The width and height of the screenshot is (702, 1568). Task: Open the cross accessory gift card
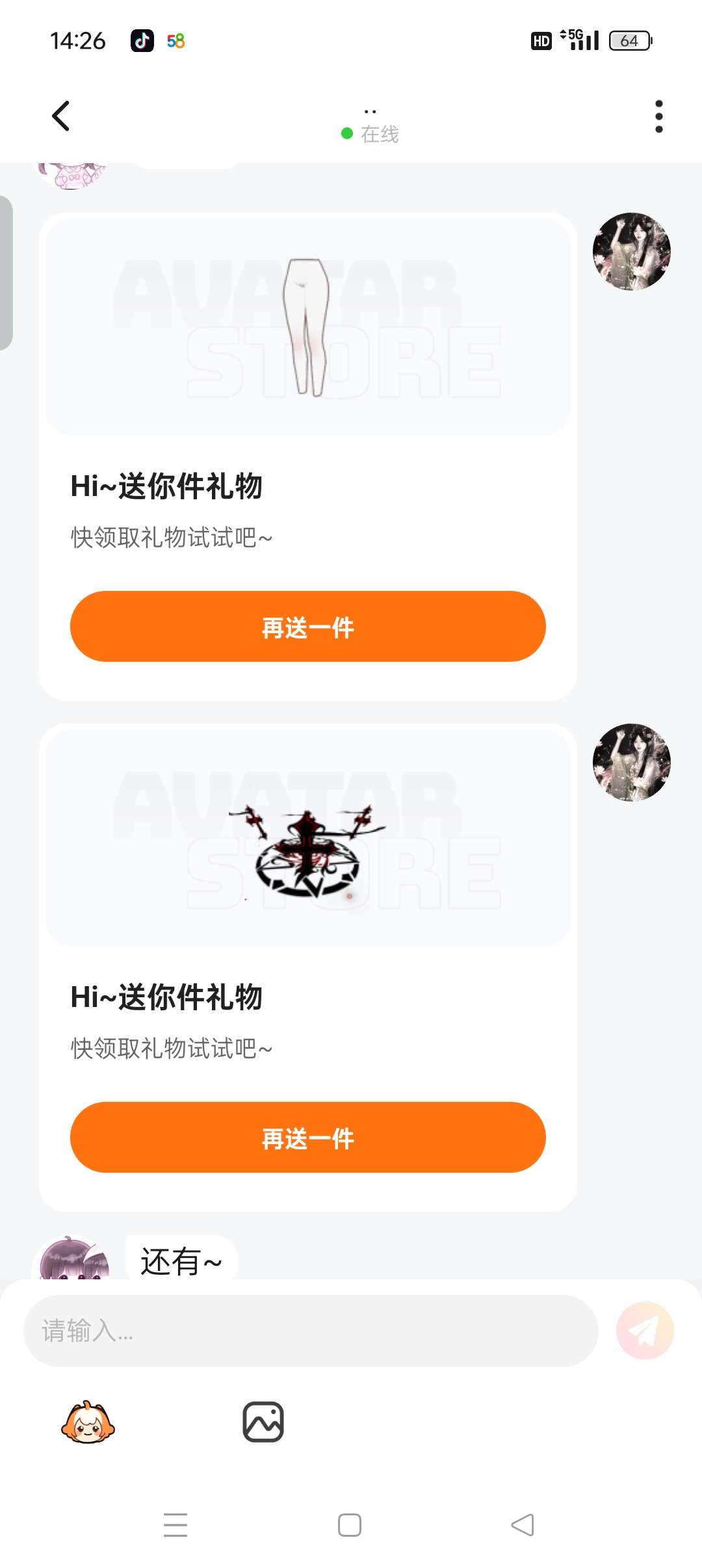[307, 839]
